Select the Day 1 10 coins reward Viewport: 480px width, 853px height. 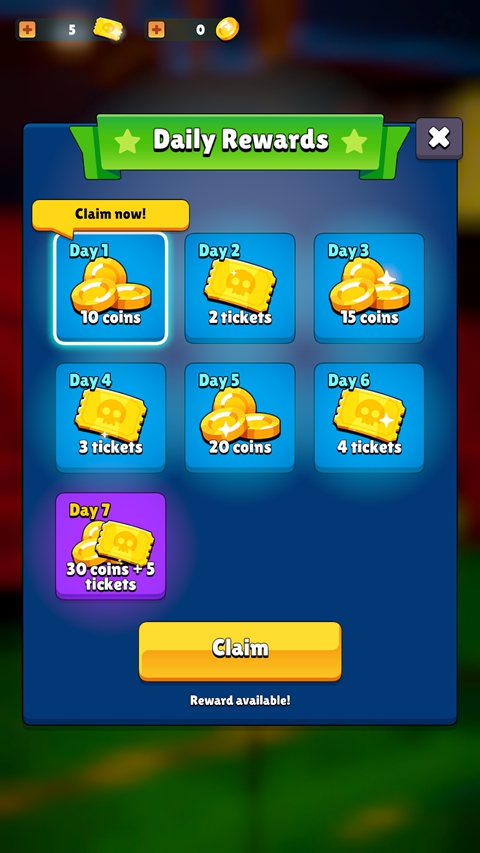[110, 289]
